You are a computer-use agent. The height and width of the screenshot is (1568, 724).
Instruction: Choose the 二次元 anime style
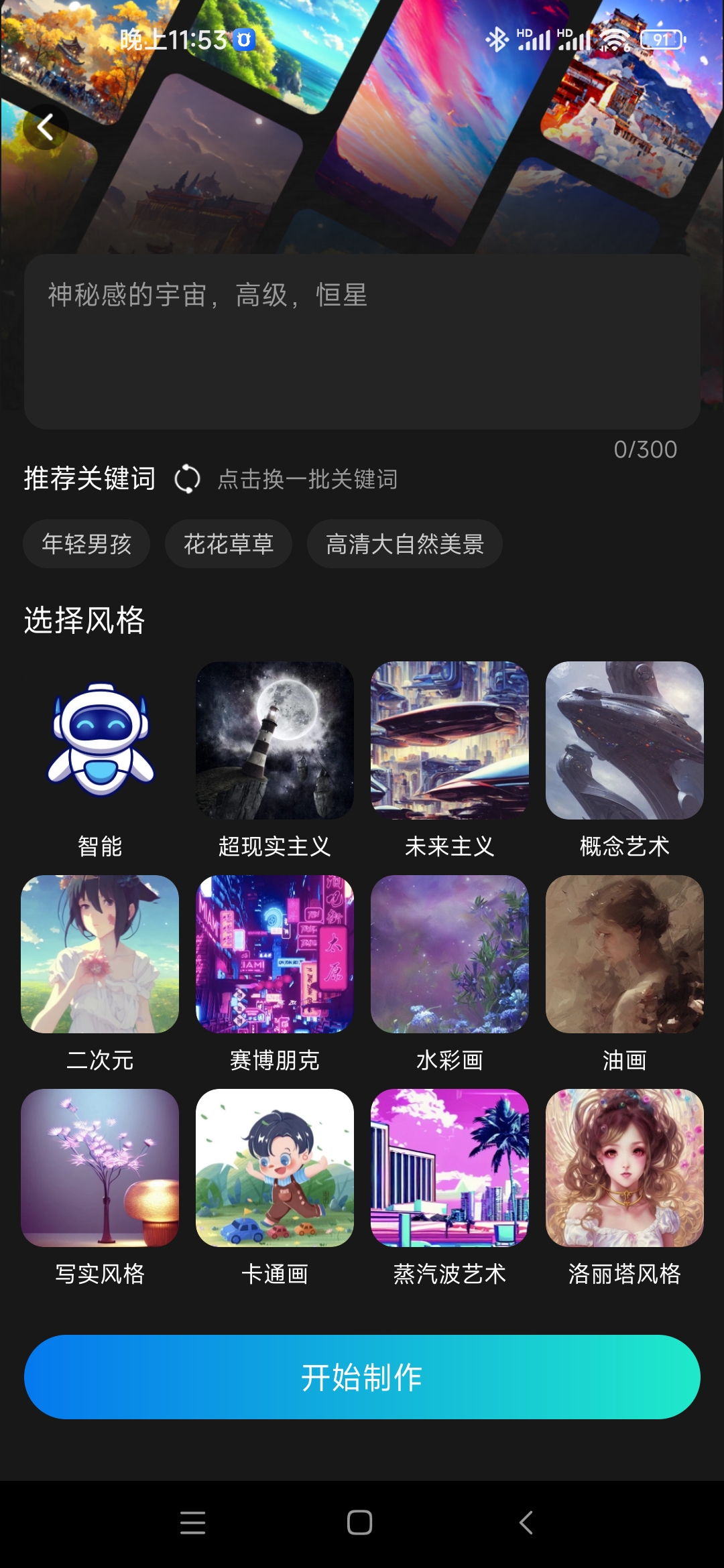click(100, 954)
